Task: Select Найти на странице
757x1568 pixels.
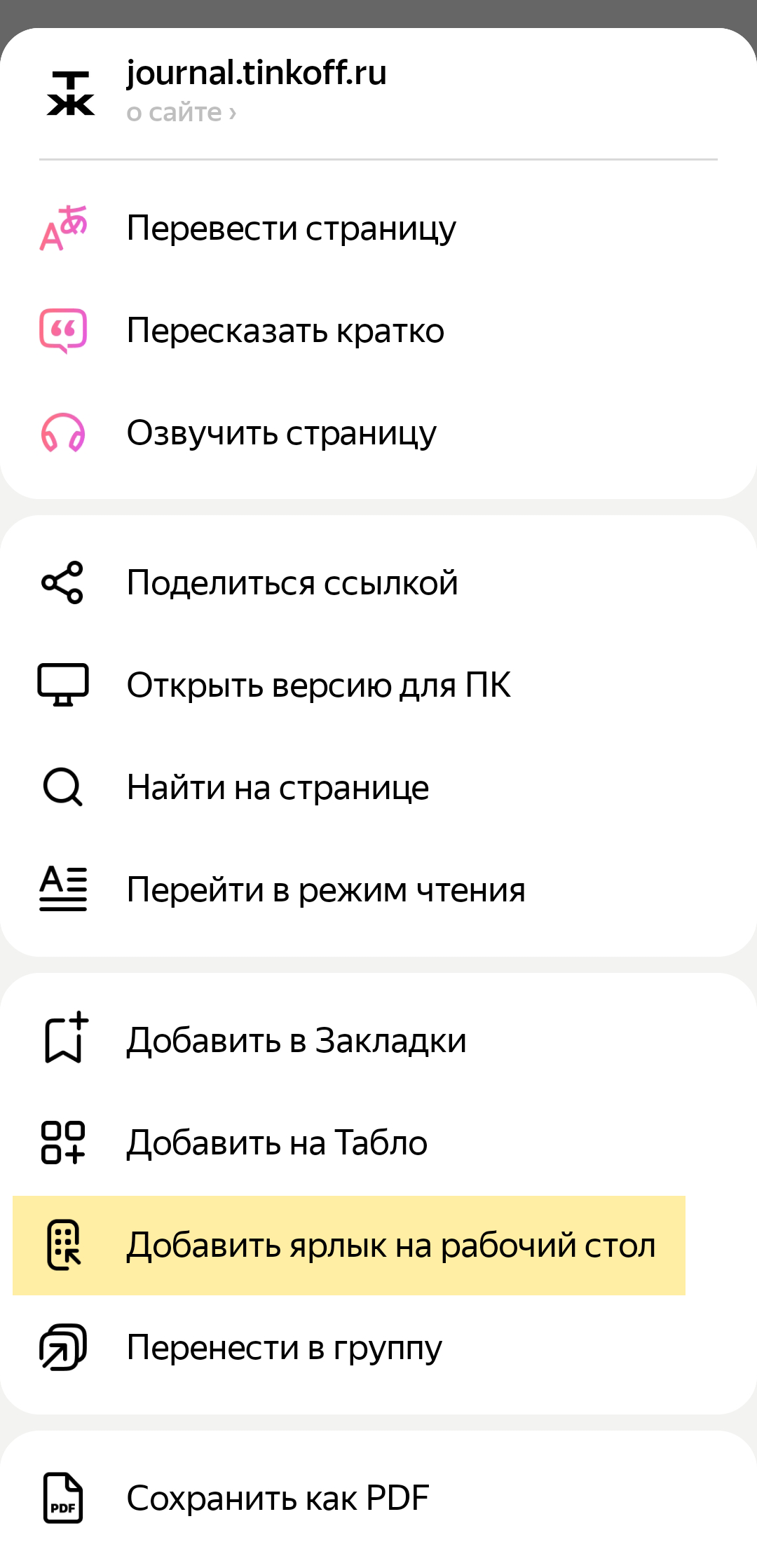Action: 278,788
